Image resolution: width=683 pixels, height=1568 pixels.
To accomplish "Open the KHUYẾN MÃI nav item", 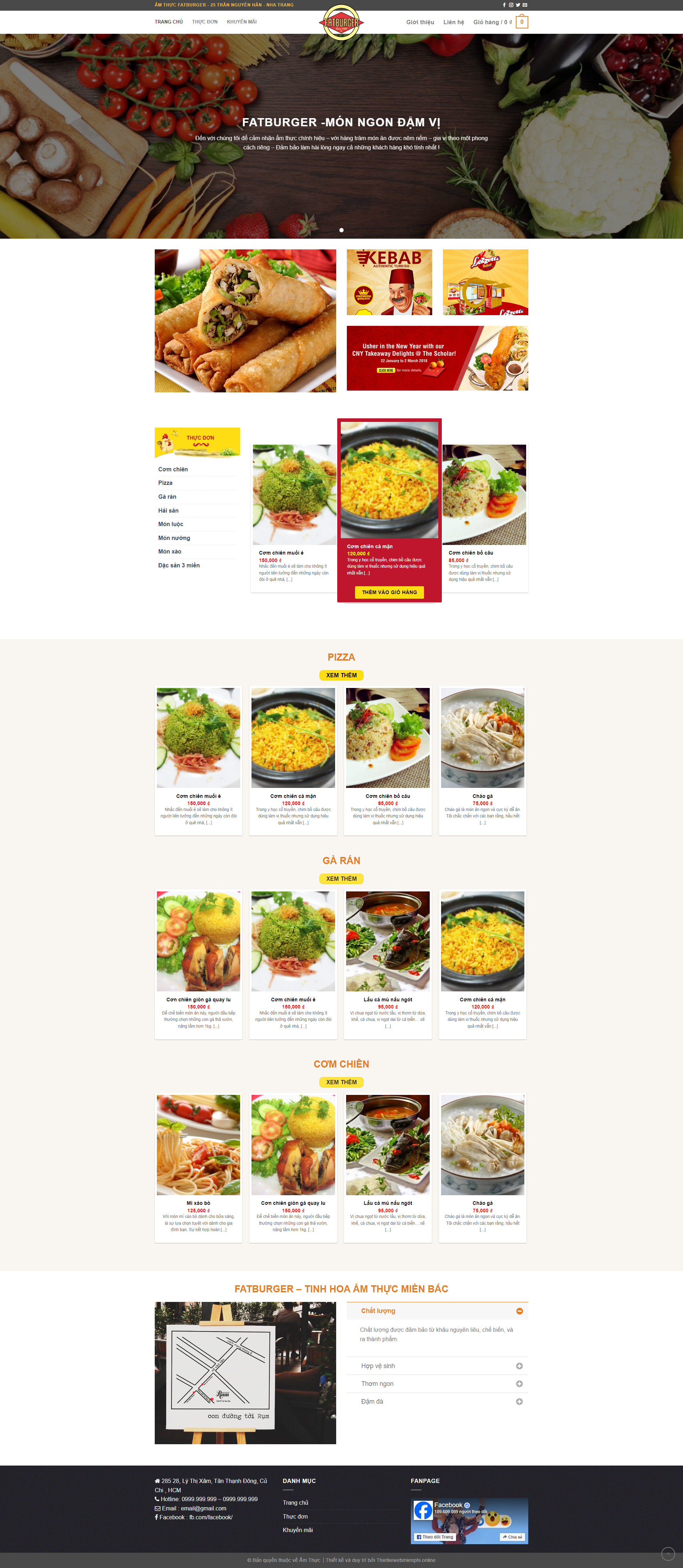I will [242, 22].
